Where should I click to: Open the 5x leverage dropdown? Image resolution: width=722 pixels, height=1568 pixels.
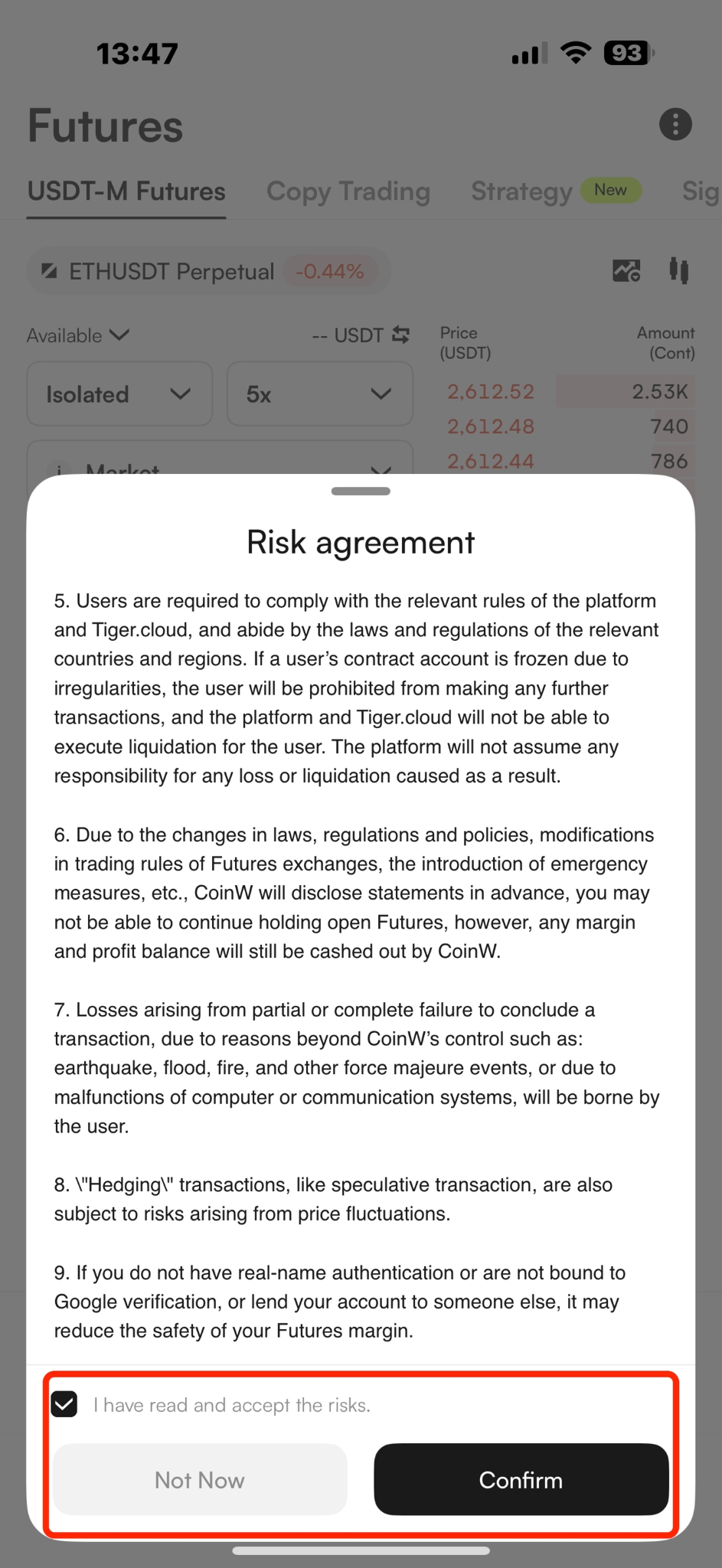coord(320,394)
